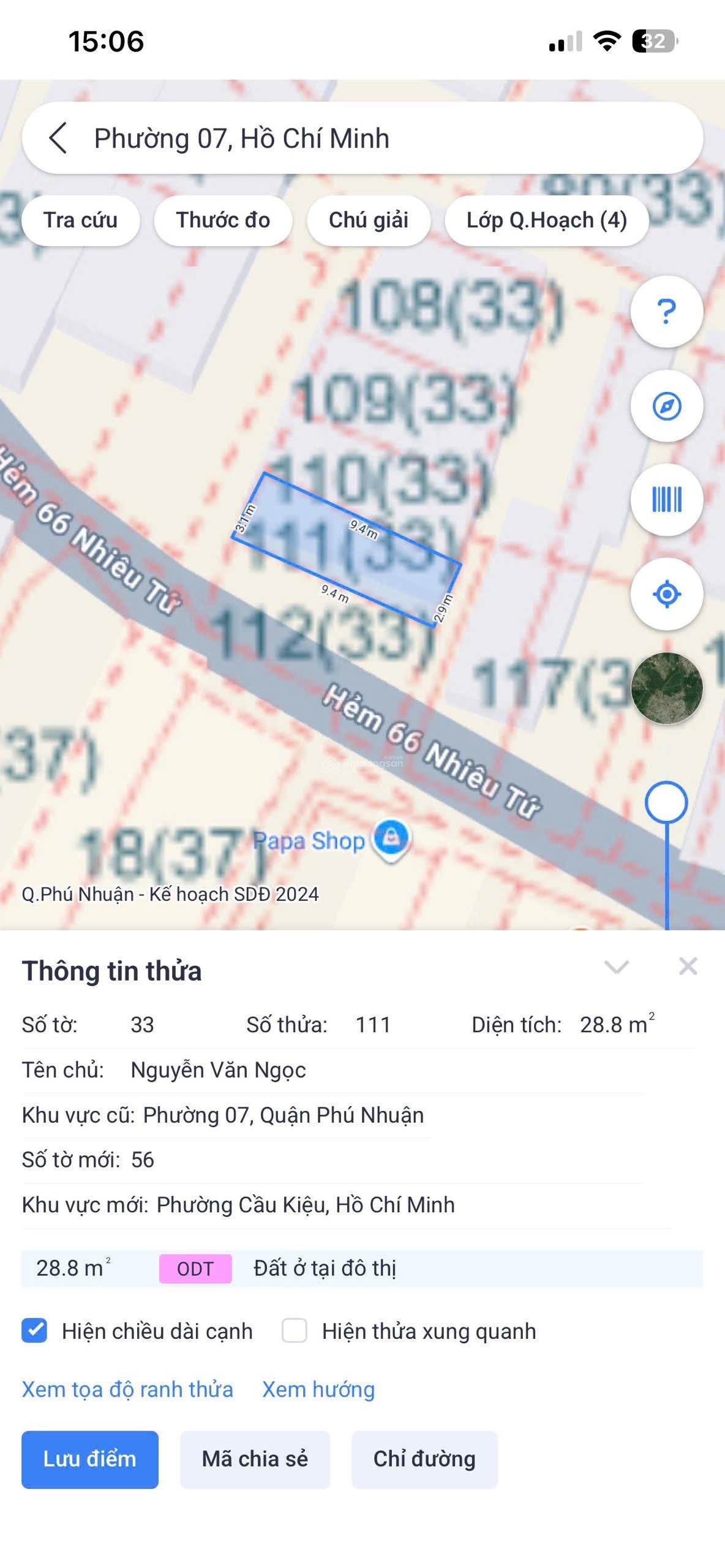Open the question mark help button

point(666,311)
